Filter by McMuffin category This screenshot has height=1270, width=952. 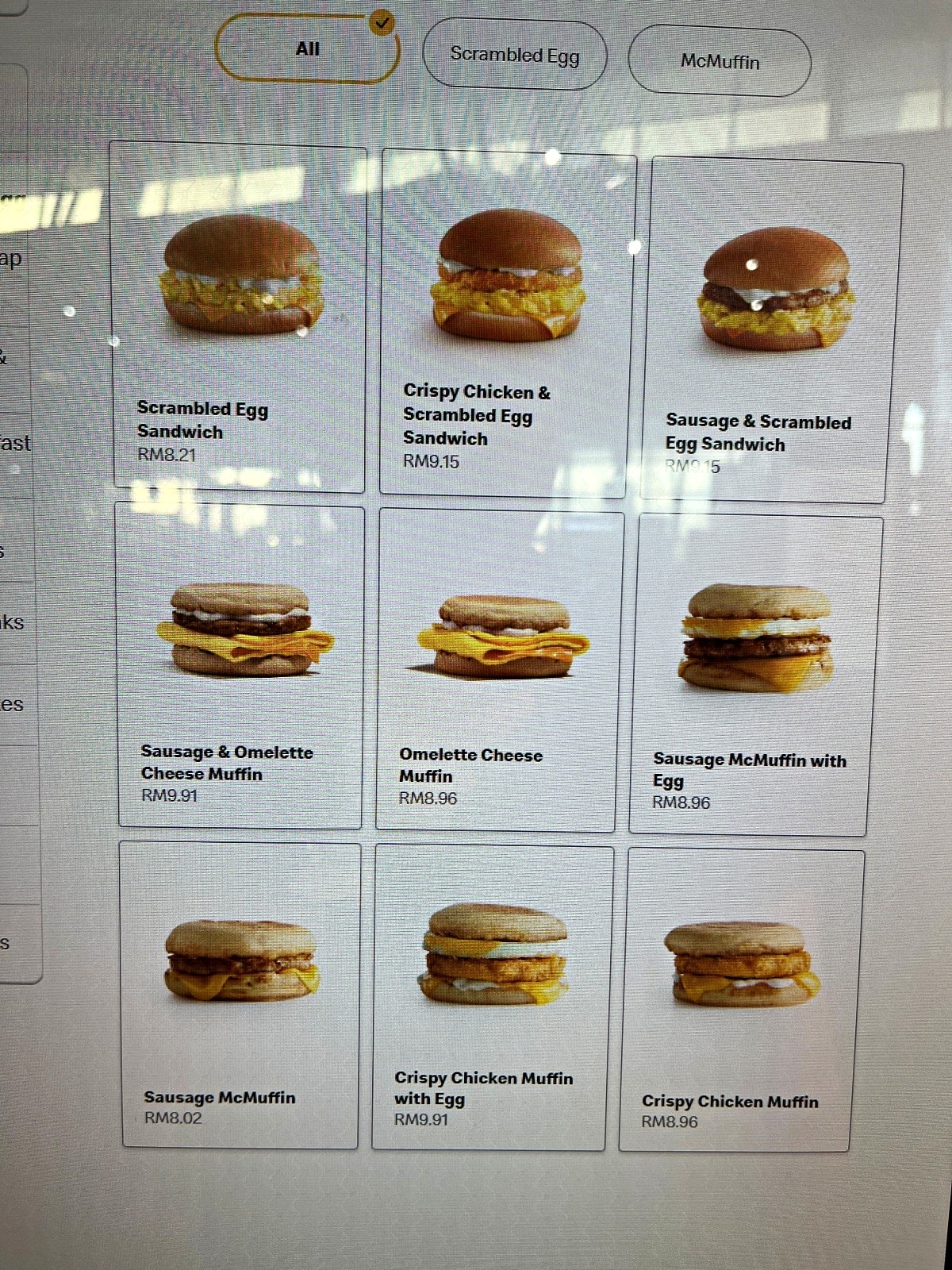coord(720,61)
